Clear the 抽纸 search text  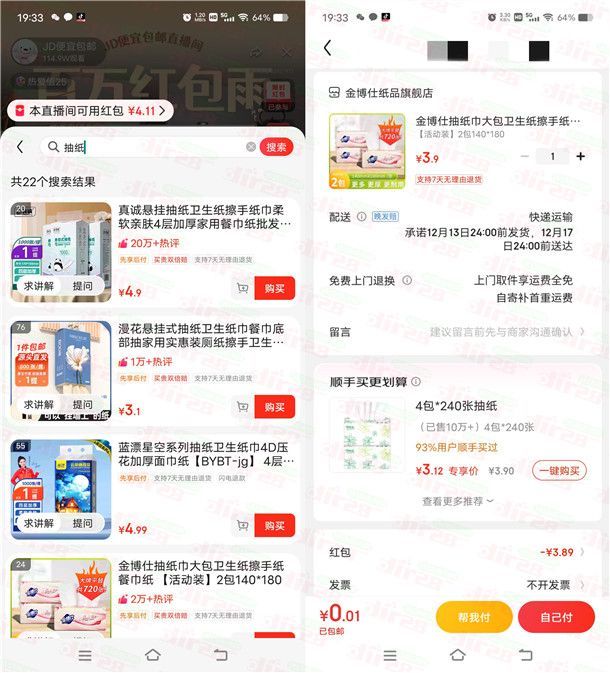(251, 147)
